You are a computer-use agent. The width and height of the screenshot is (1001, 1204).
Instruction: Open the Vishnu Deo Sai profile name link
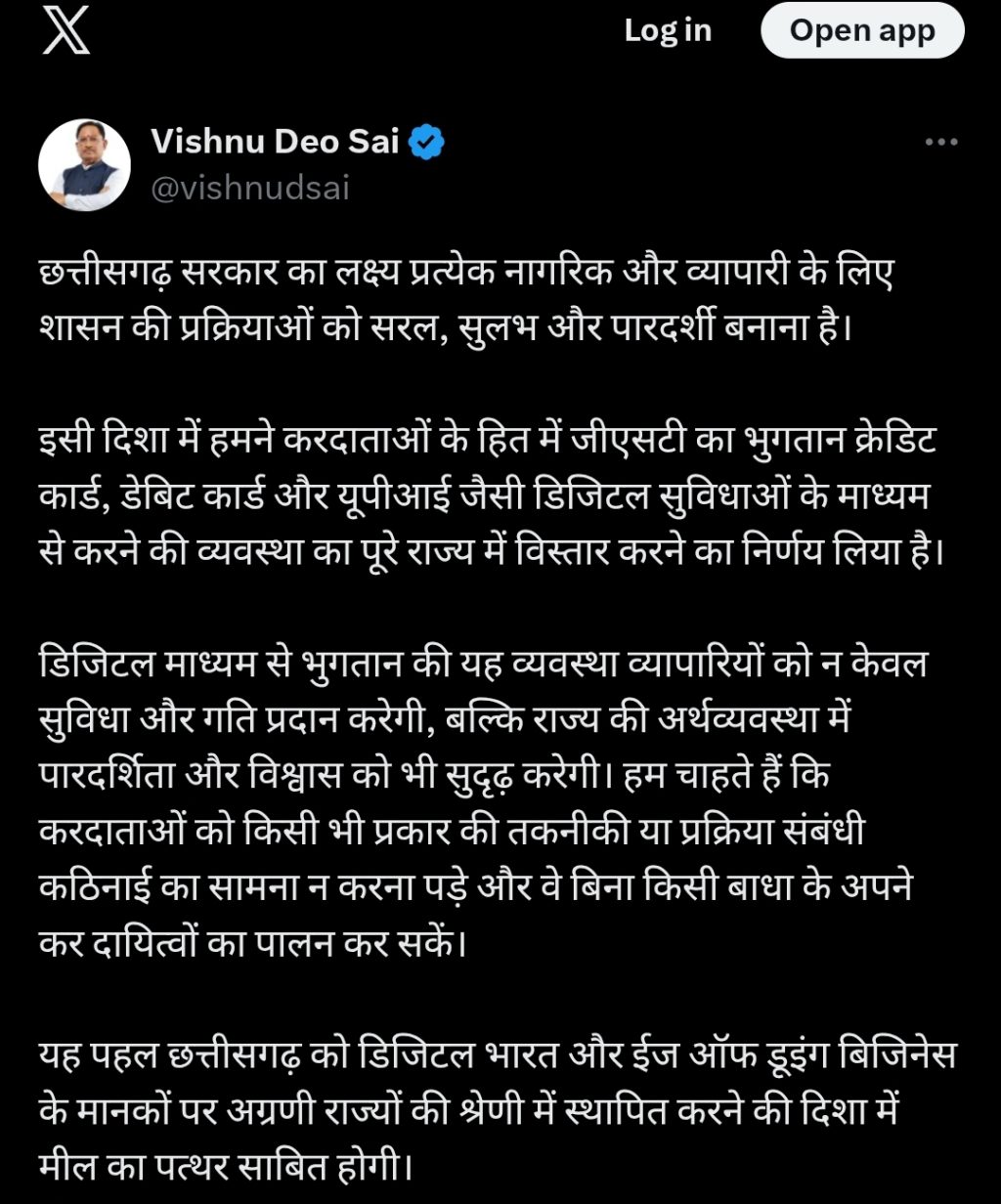tap(276, 143)
